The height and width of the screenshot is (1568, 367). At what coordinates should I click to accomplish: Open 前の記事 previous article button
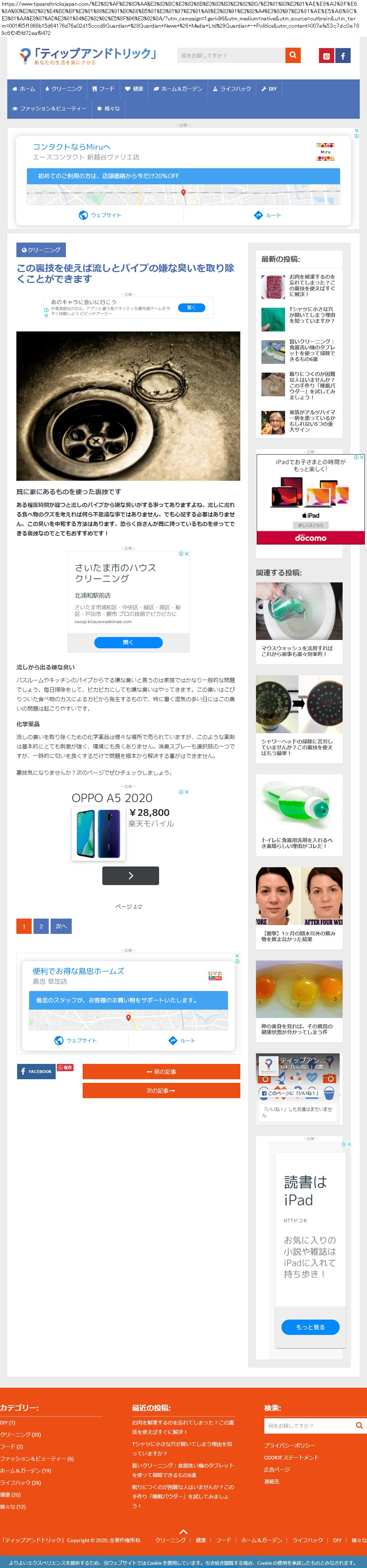(x=161, y=1071)
